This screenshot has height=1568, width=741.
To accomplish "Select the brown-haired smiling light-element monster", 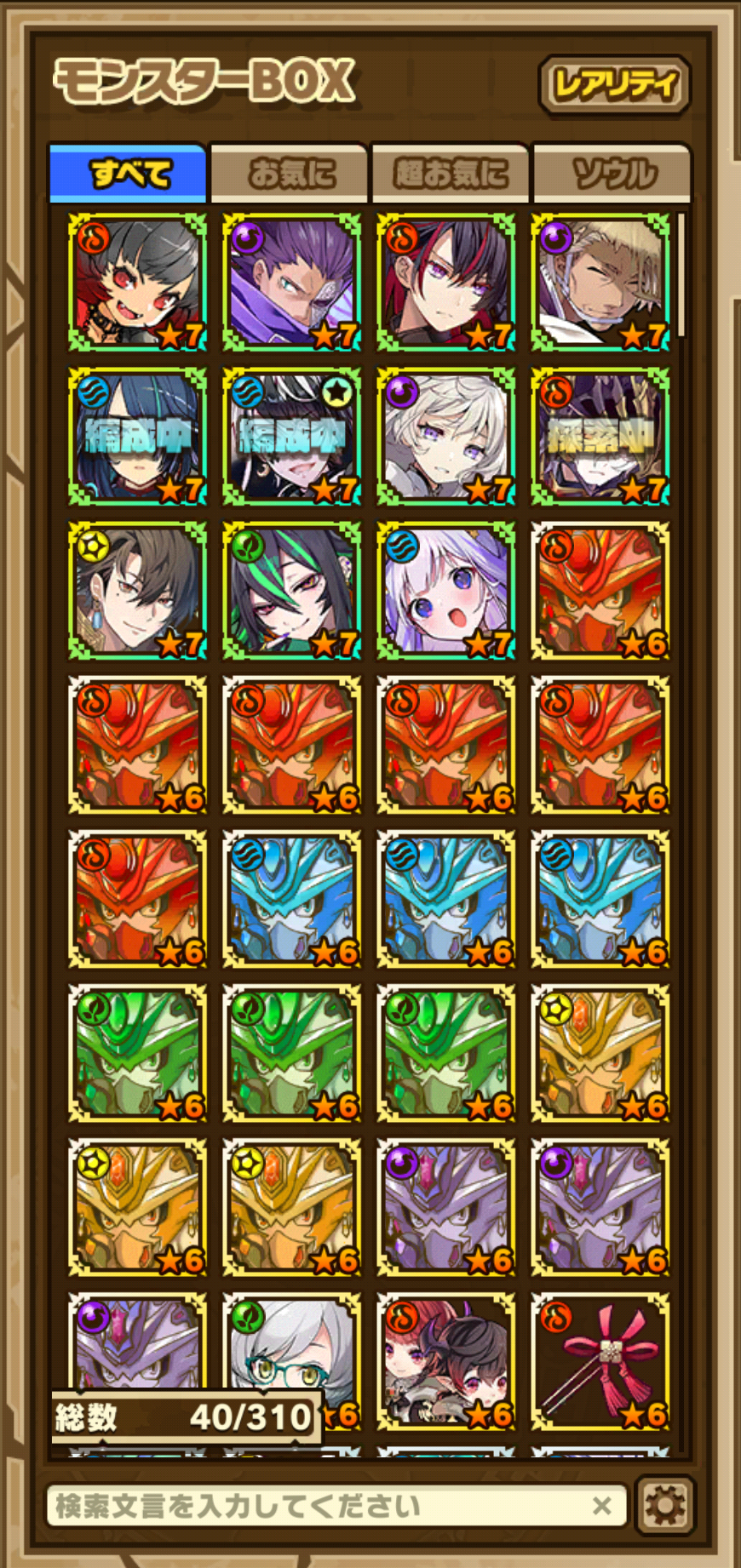I will click(138, 590).
